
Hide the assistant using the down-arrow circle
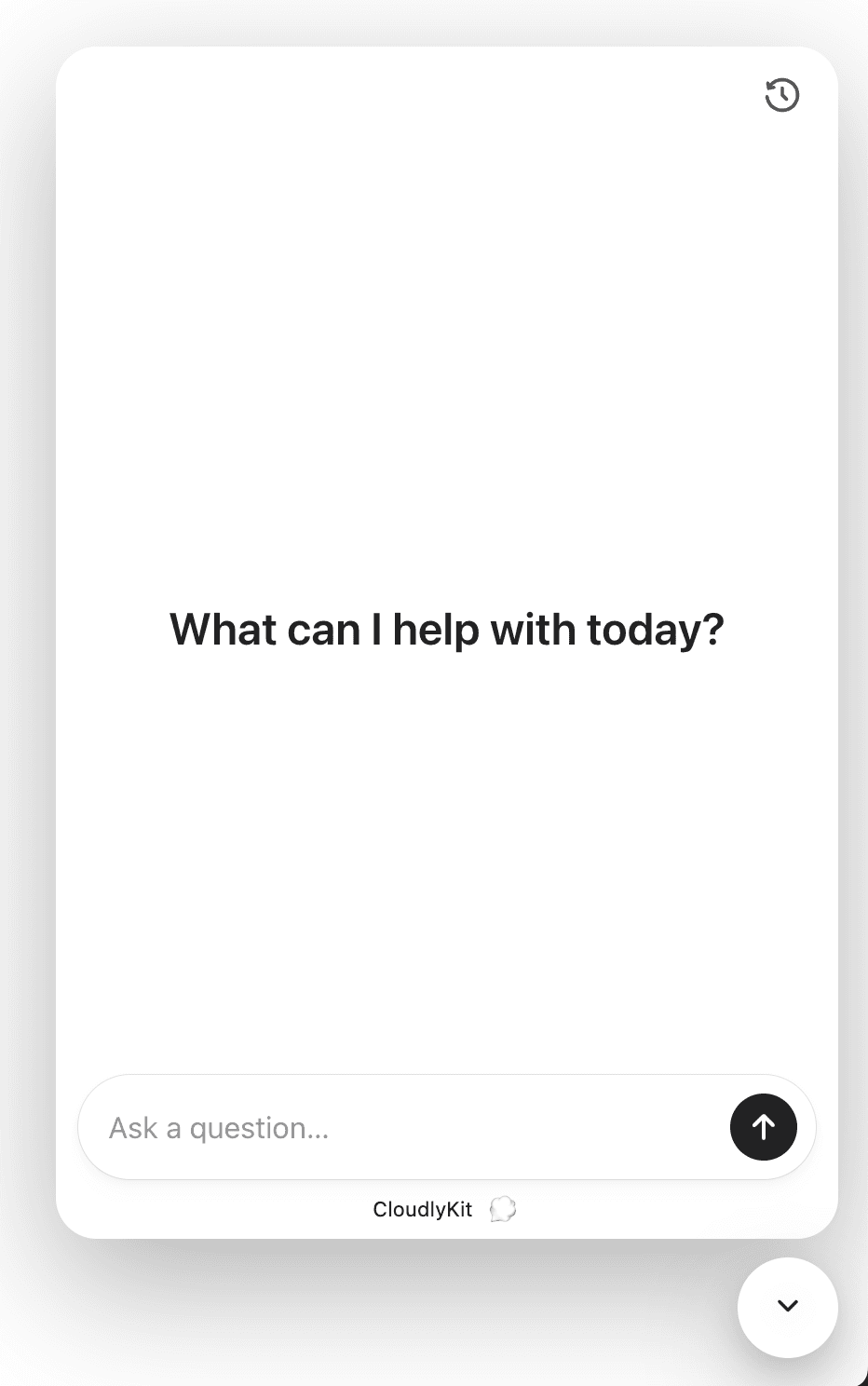(787, 1307)
